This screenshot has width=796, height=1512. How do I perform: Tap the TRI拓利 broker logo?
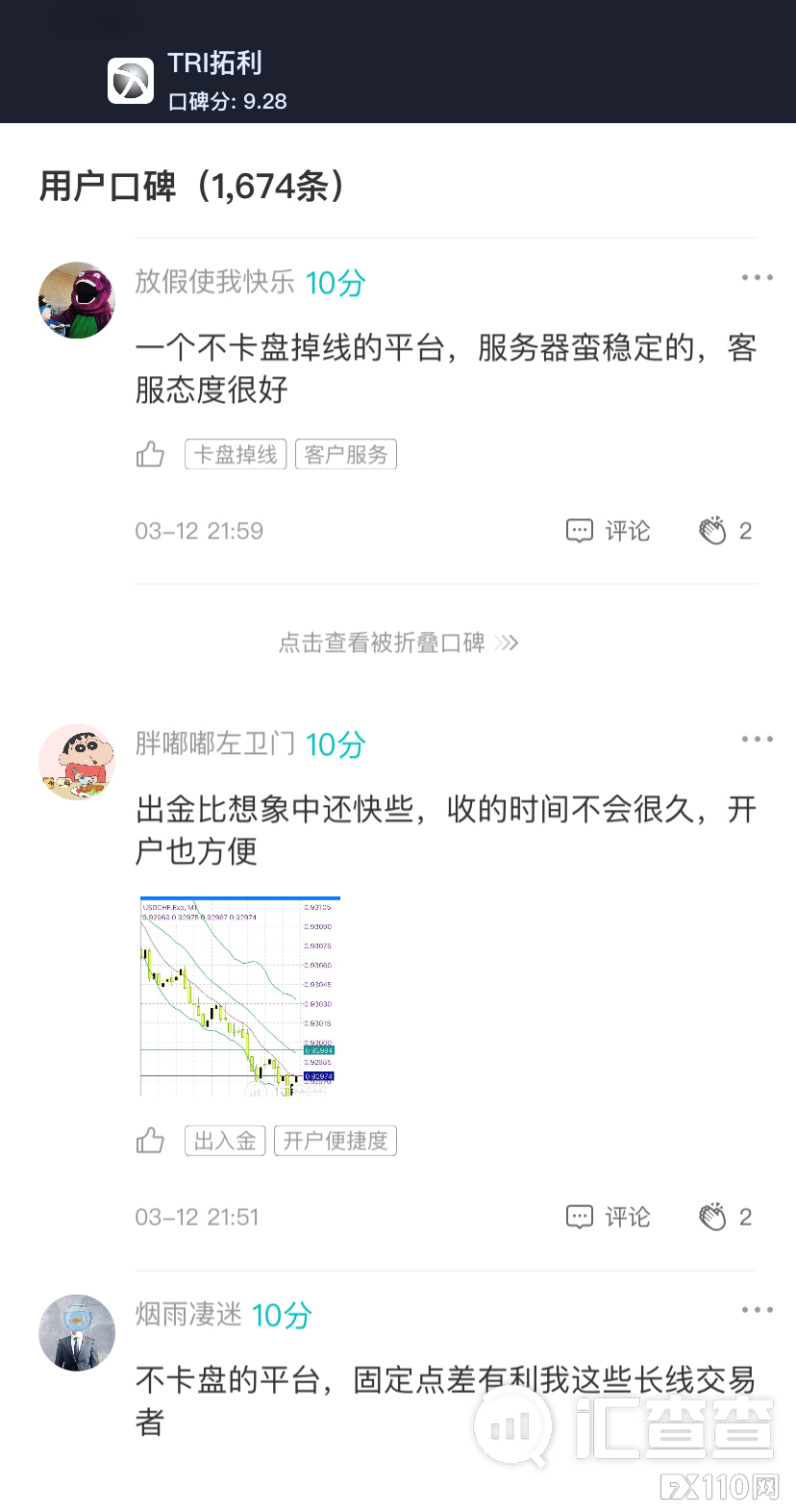132,79
